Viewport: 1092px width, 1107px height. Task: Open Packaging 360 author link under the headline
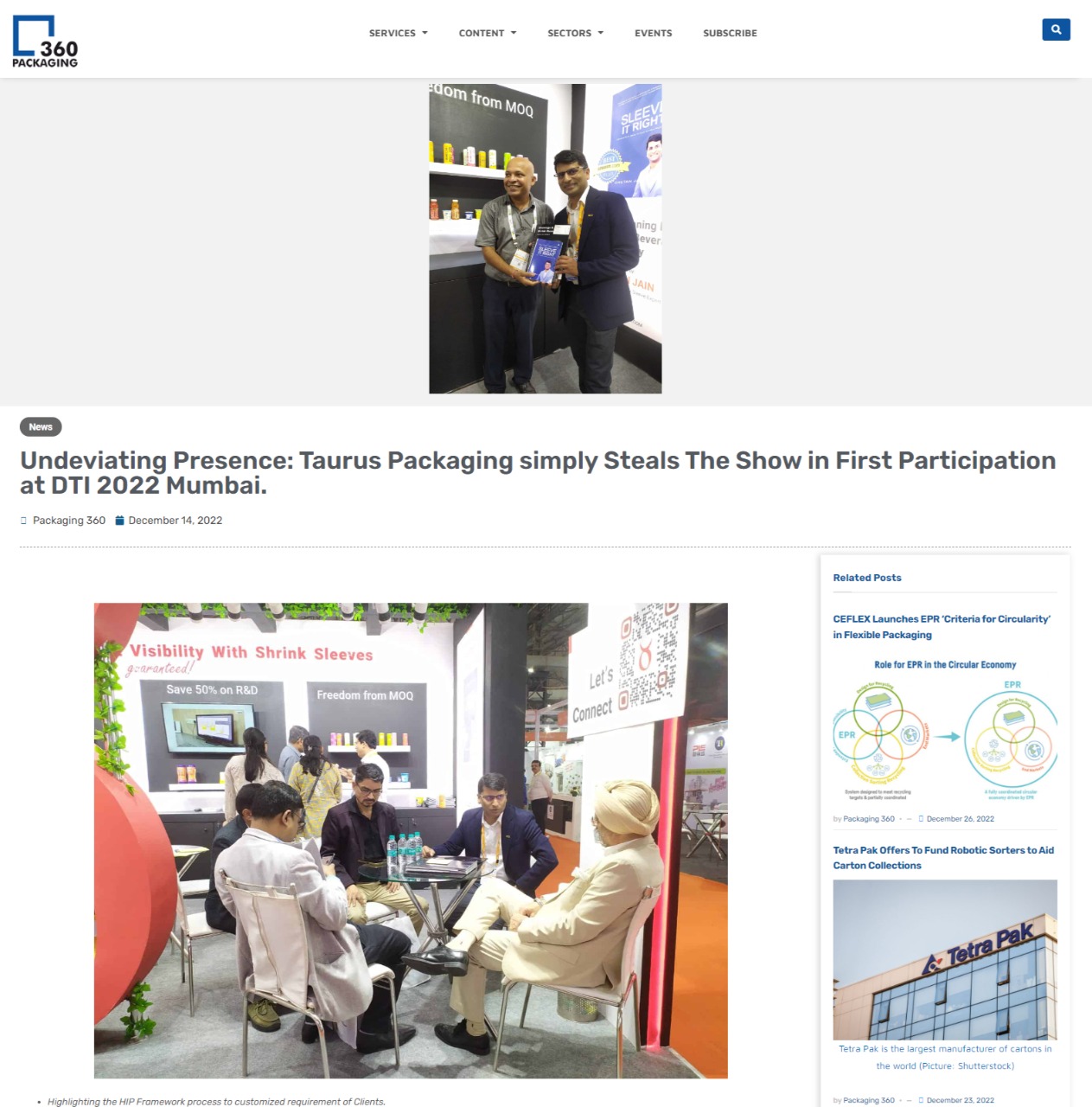[x=68, y=521]
